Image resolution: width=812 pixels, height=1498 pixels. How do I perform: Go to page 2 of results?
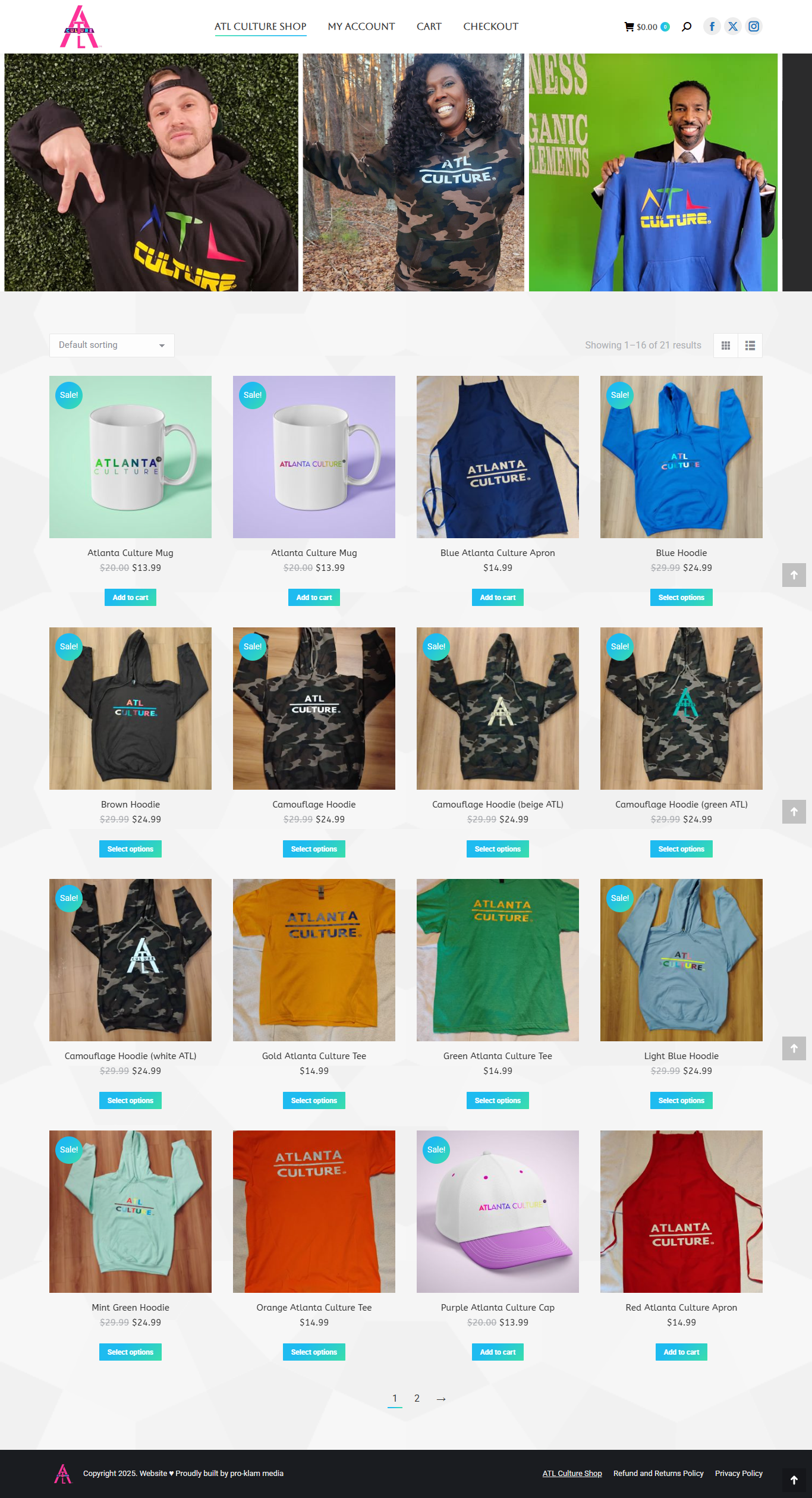pos(417,1399)
